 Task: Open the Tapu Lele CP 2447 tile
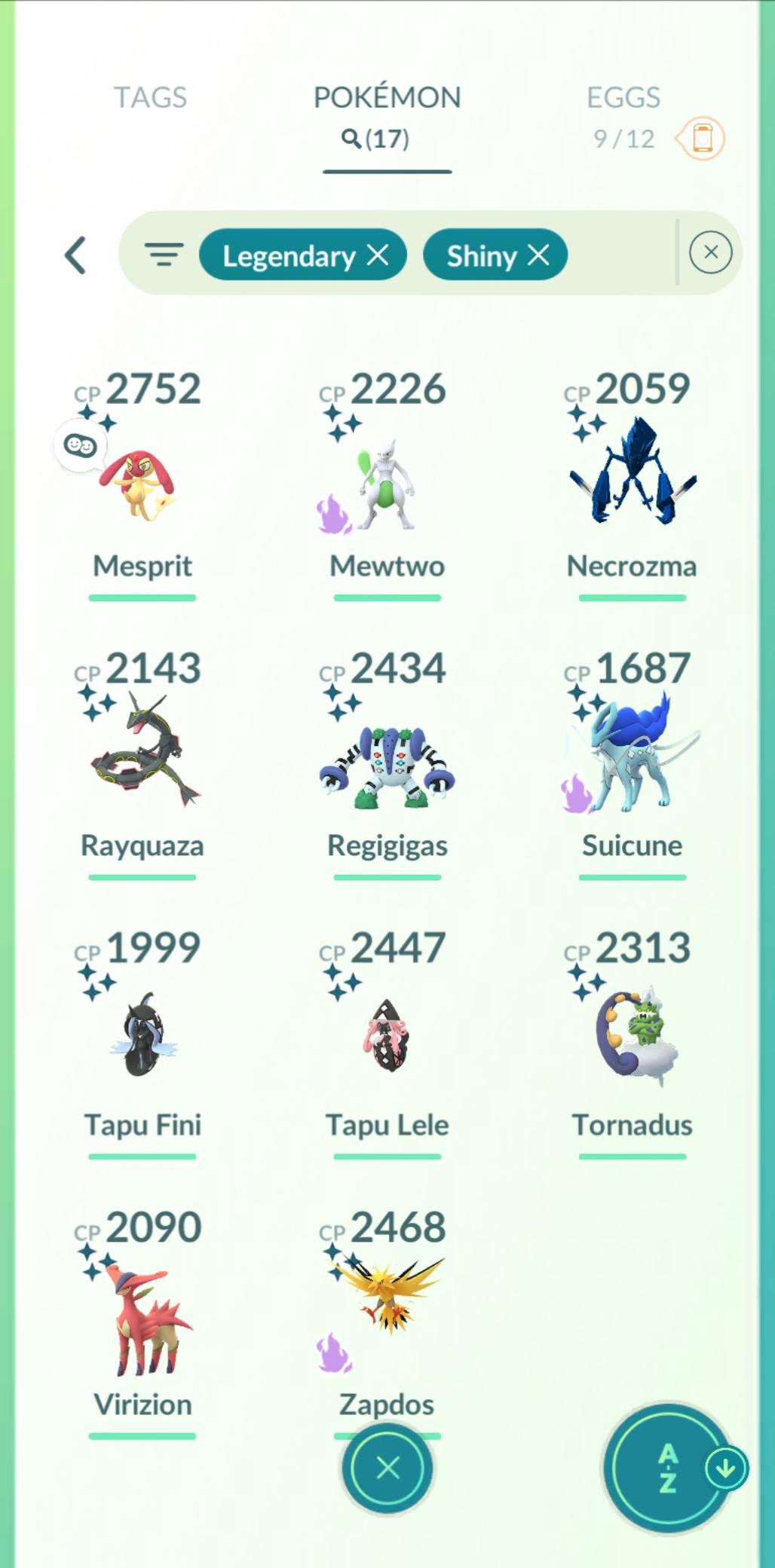[x=387, y=1040]
